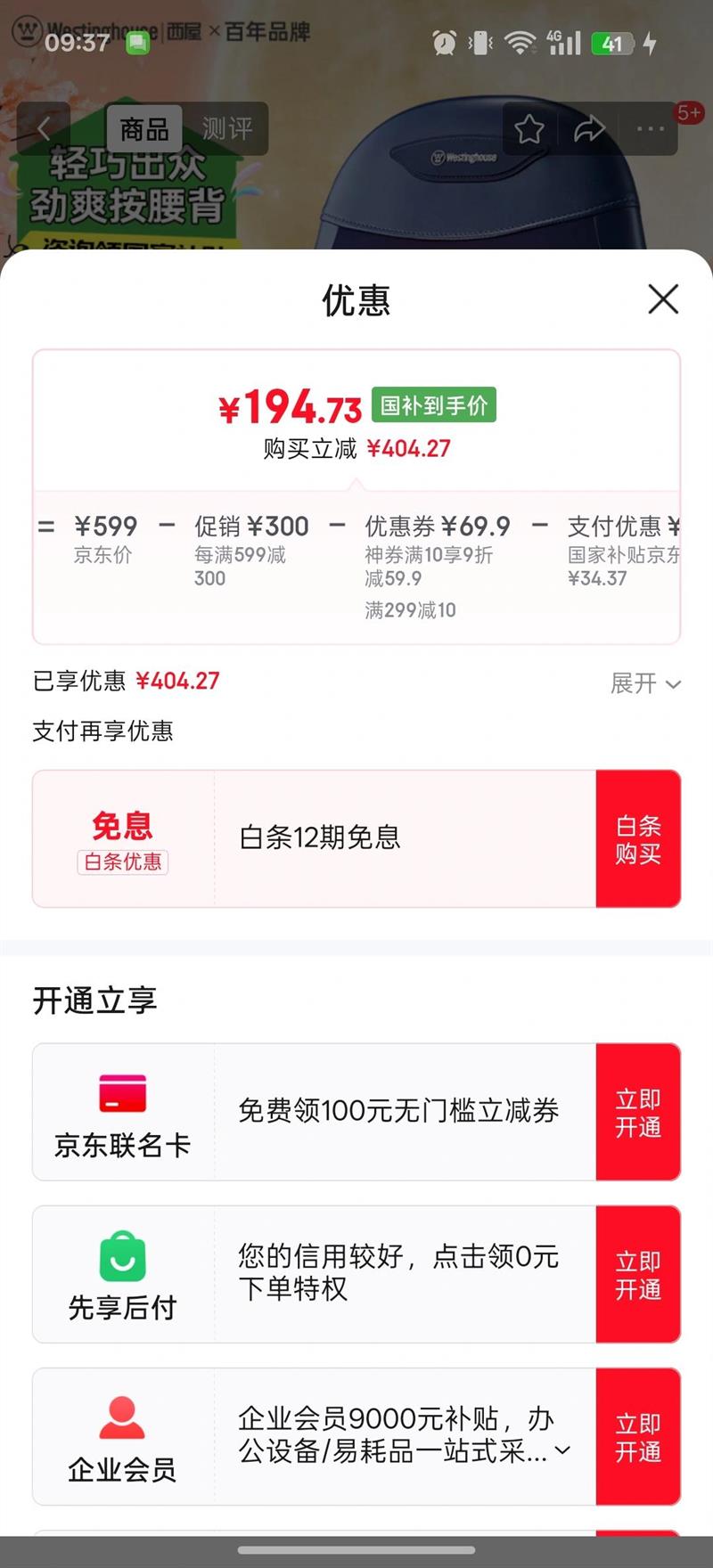Select the 商品 tab

pyautogui.click(x=144, y=129)
